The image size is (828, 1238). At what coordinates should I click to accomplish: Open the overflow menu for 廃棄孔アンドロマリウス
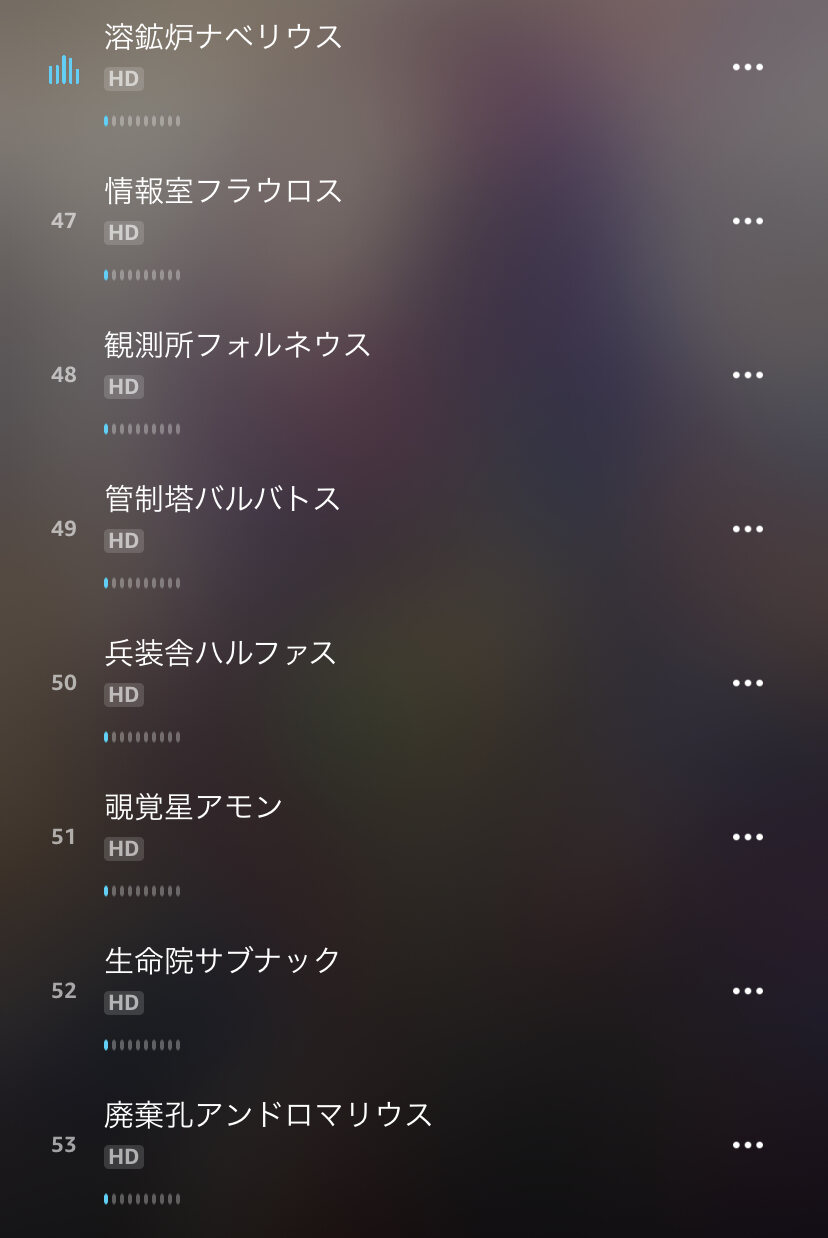point(747,1145)
